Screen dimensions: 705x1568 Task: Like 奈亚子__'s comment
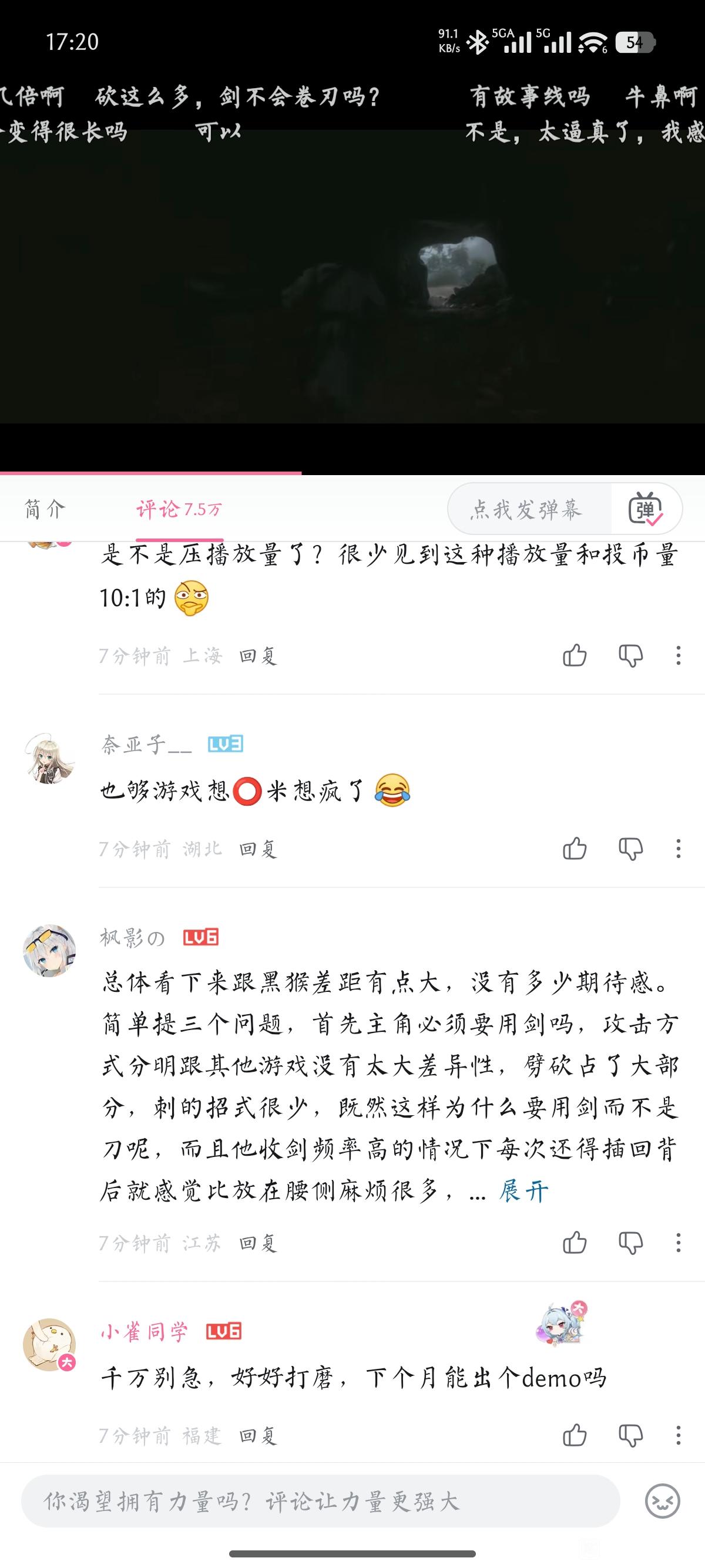(575, 849)
